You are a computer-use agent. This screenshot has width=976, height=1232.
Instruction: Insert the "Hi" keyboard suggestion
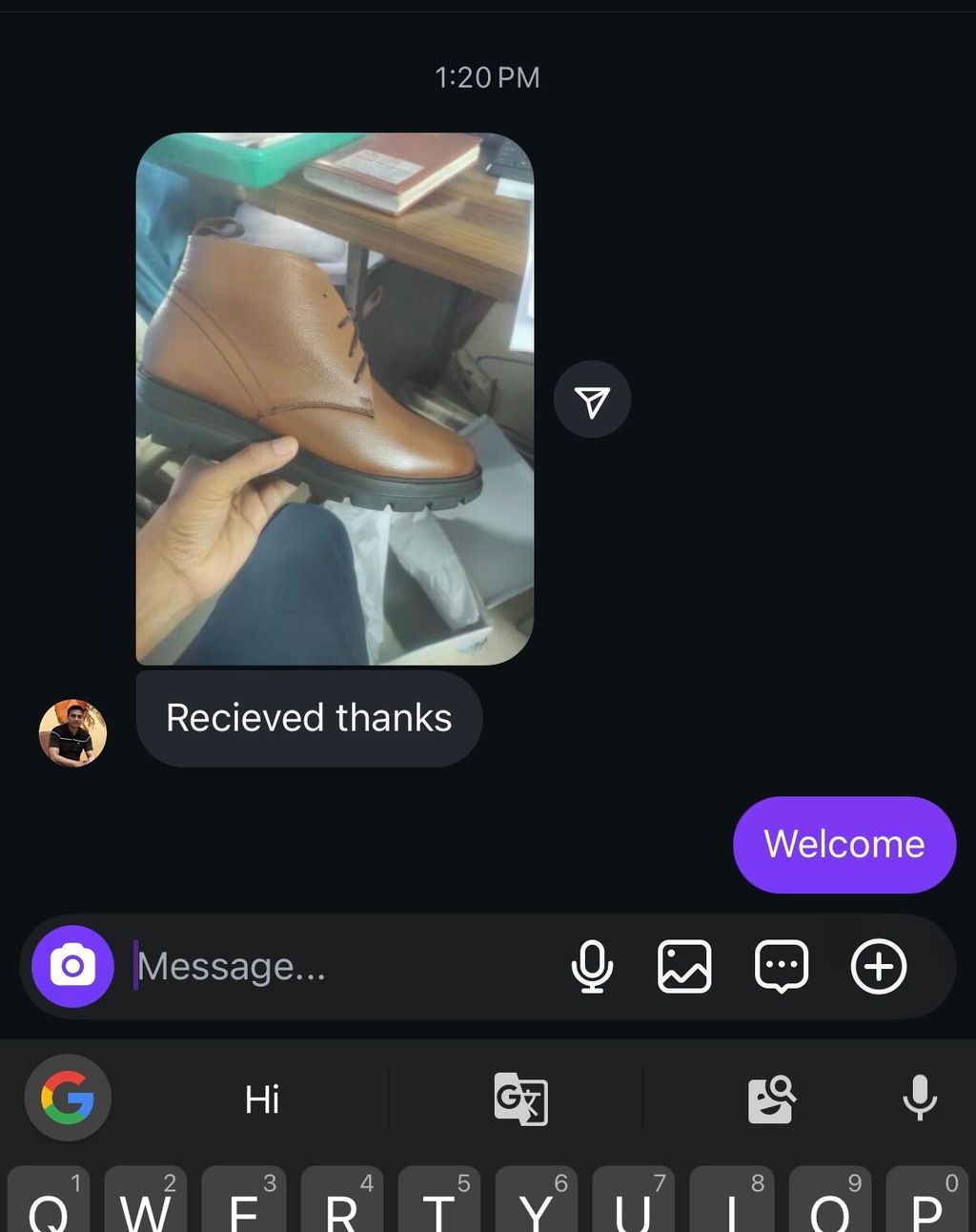pyautogui.click(x=262, y=1099)
